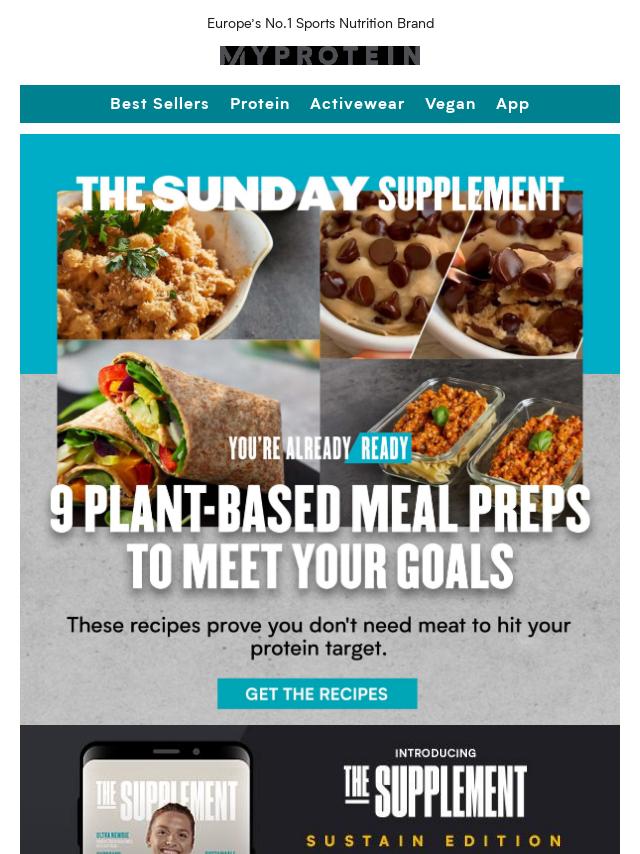Open the Best Sellers link
This screenshot has width=640, height=854.
159,104
